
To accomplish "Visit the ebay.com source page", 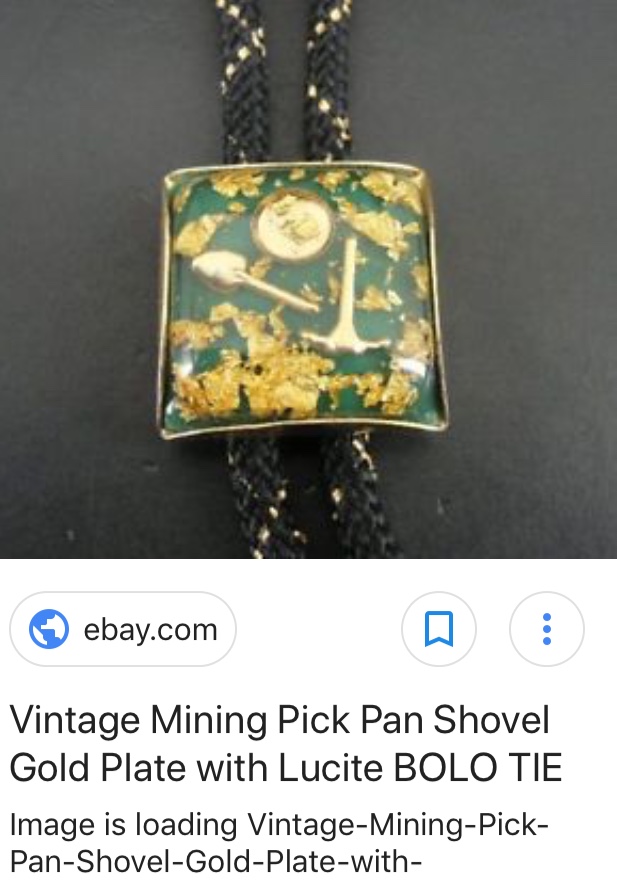I will coord(123,629).
